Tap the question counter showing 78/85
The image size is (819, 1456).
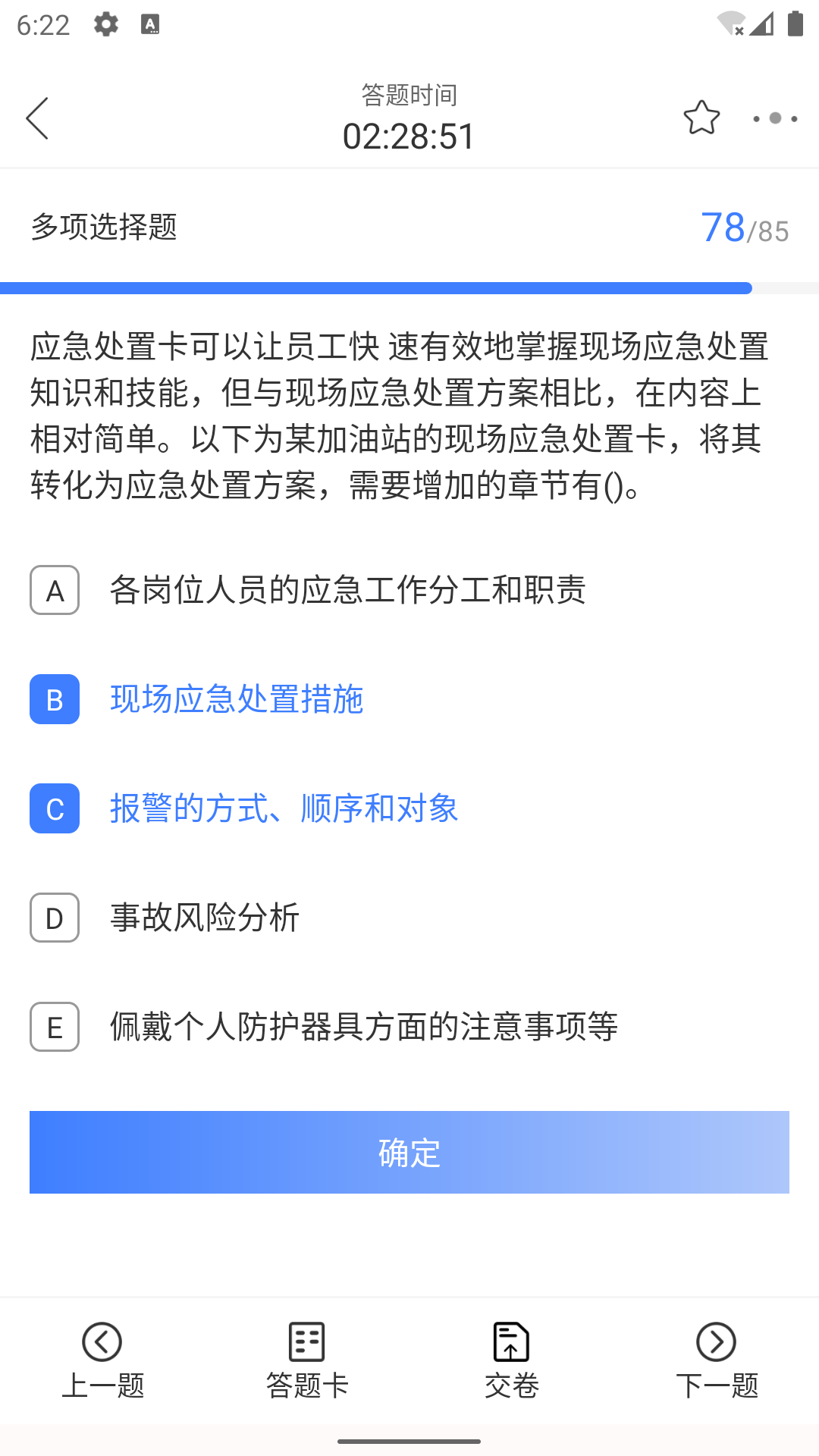click(745, 225)
